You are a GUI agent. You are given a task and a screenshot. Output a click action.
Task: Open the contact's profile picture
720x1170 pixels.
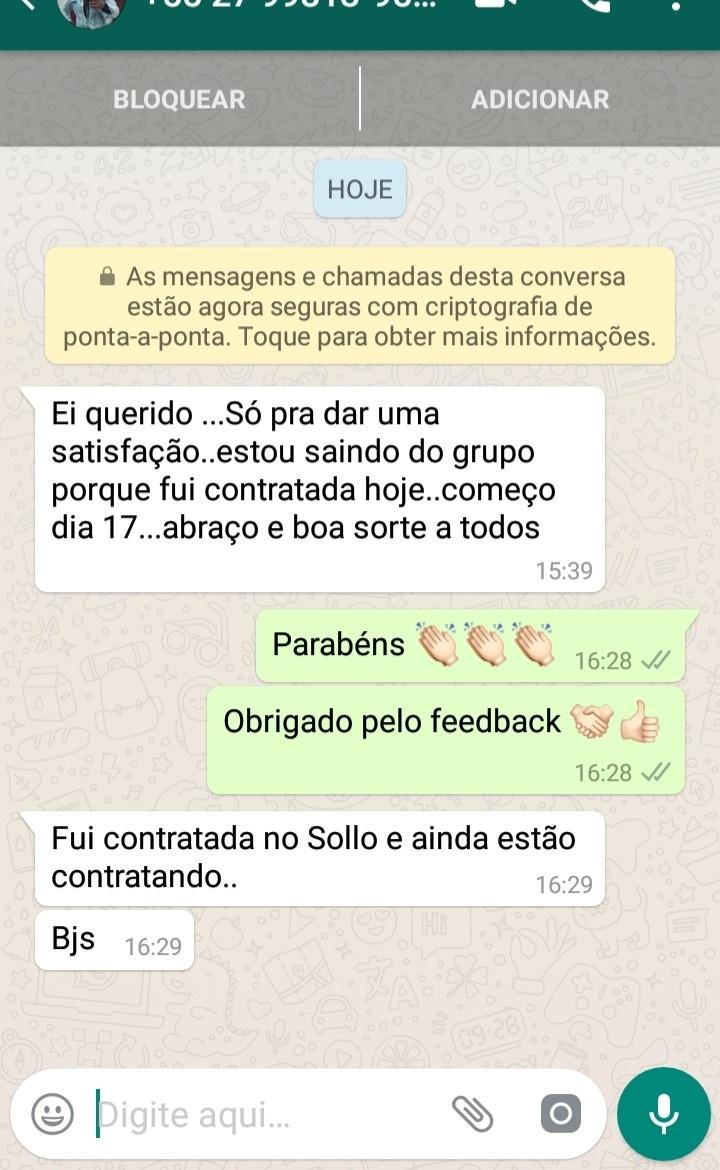[x=91, y=10]
